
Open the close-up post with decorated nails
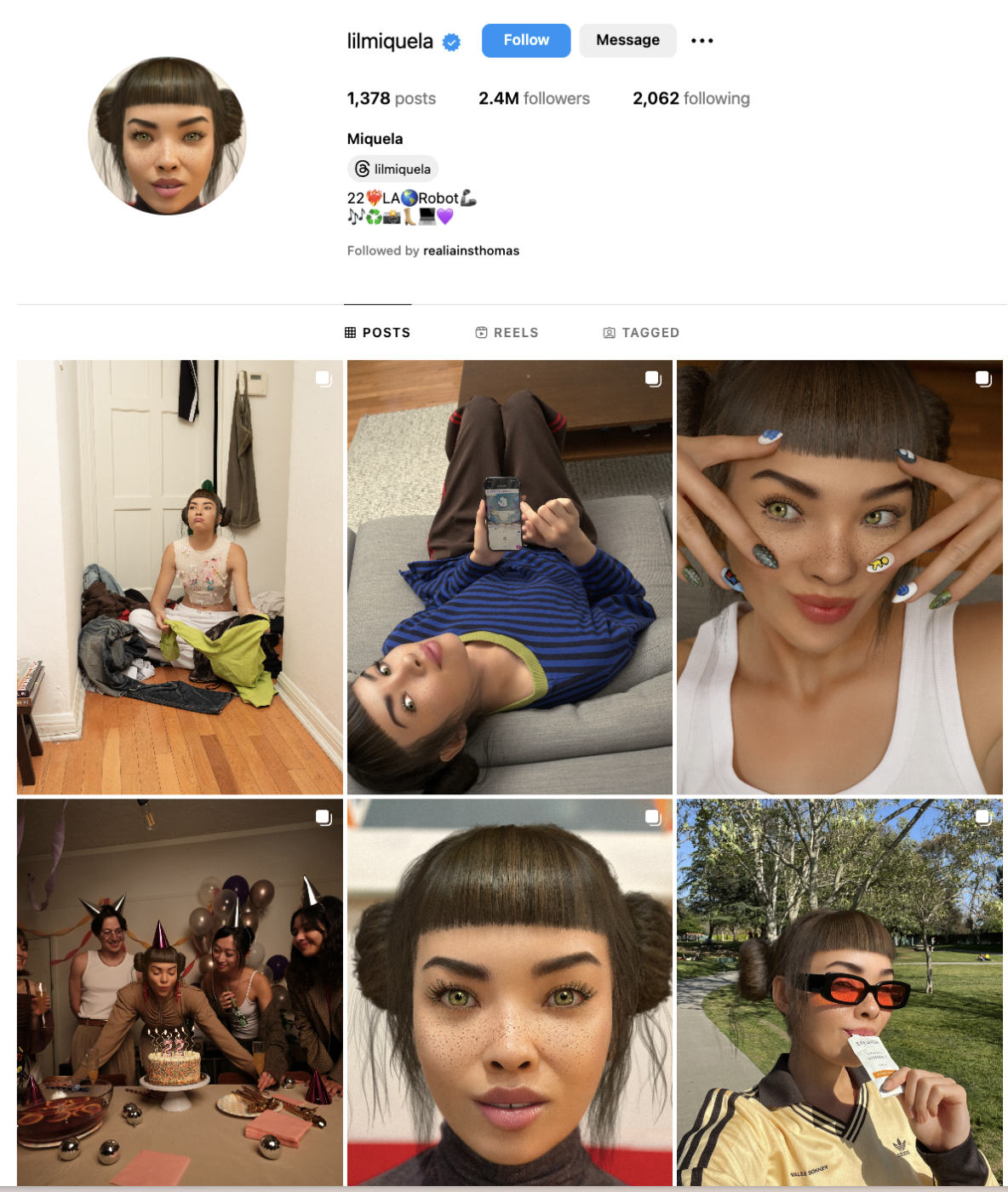[x=839, y=577]
